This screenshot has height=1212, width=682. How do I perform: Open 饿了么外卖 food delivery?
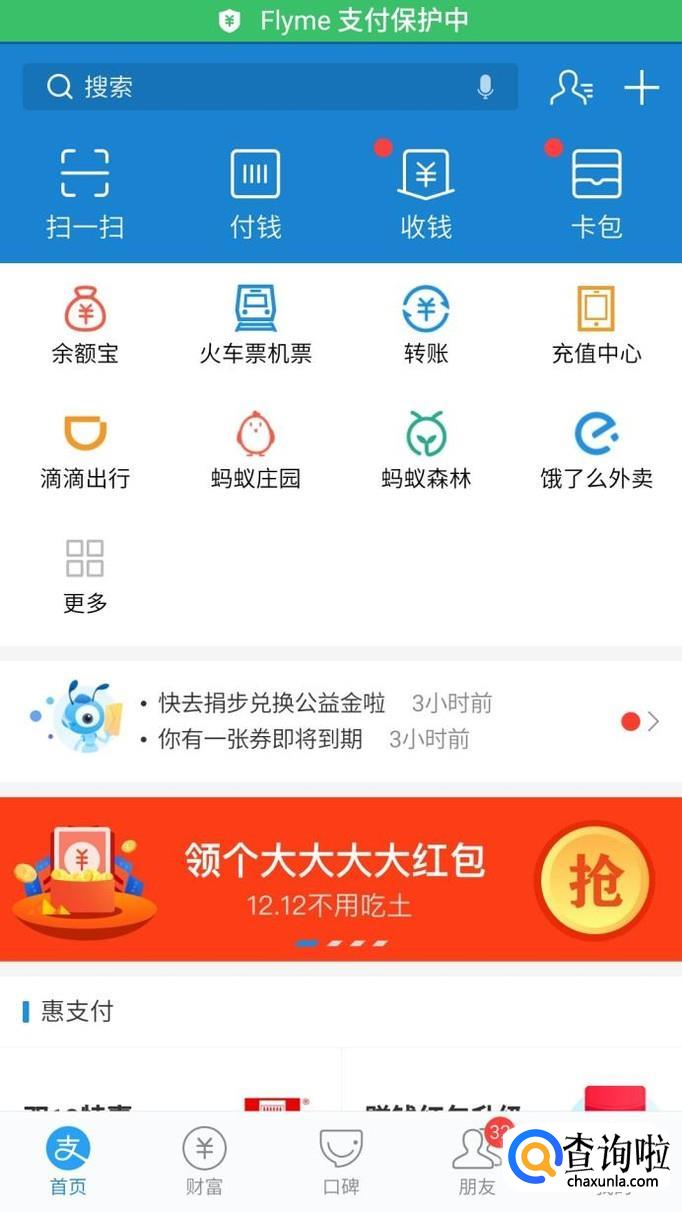tap(597, 449)
